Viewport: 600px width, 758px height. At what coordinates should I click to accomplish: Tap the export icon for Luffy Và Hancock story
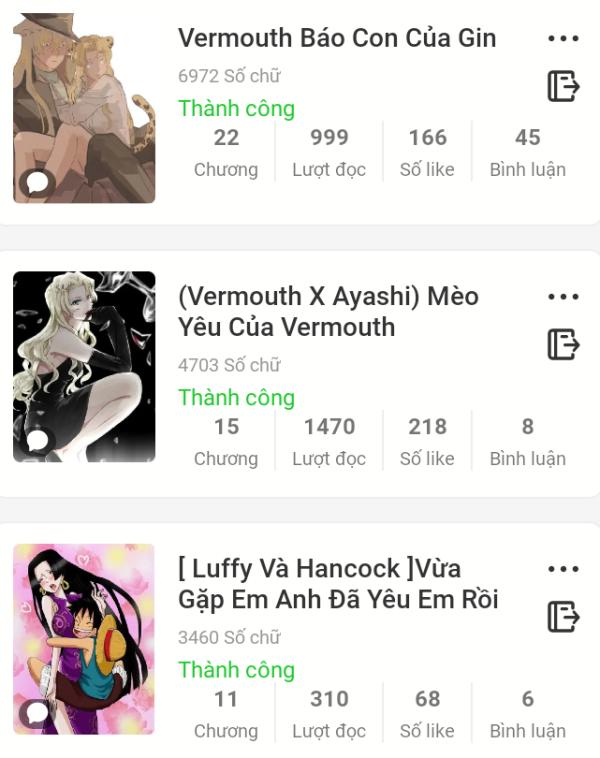tap(563, 616)
